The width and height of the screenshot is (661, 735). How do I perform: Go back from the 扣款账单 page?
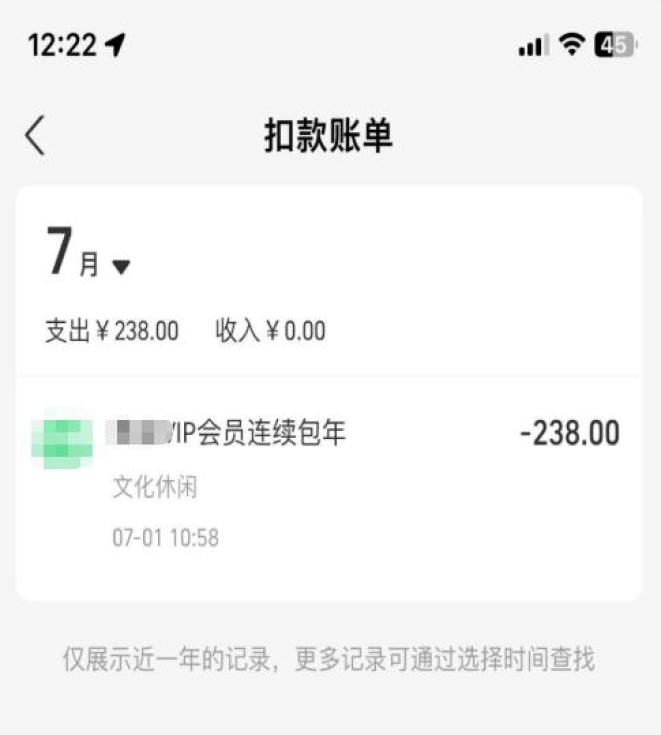[36, 136]
